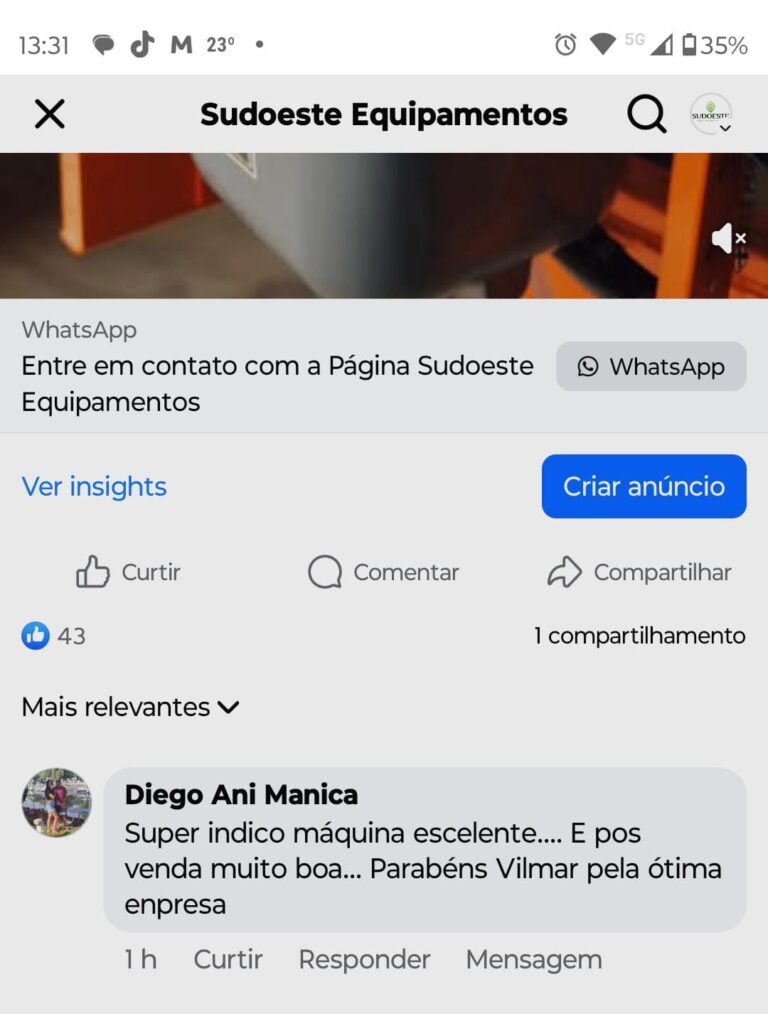Open Diego Ani Manica's profile picture
The width and height of the screenshot is (768, 1014).
[56, 802]
